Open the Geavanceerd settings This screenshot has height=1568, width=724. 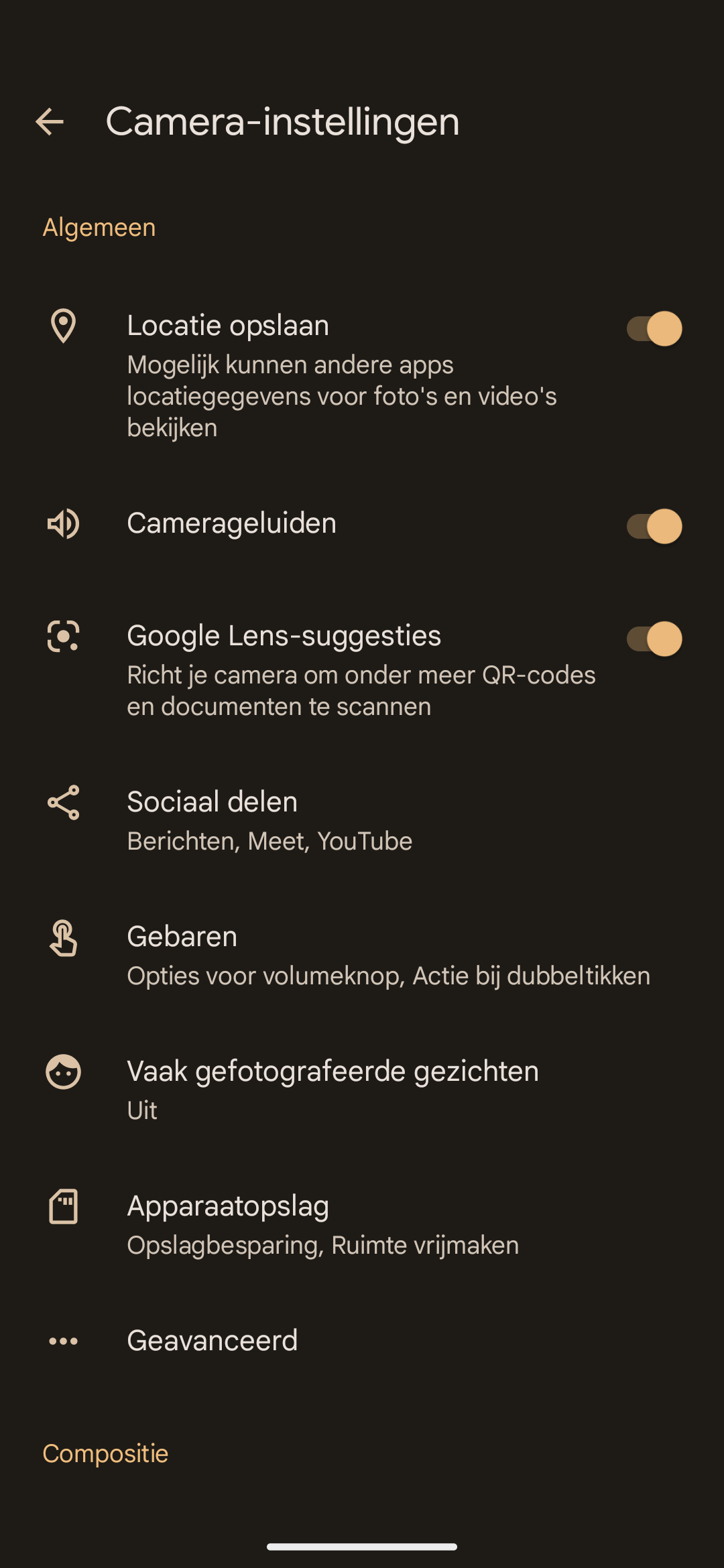point(362,1341)
